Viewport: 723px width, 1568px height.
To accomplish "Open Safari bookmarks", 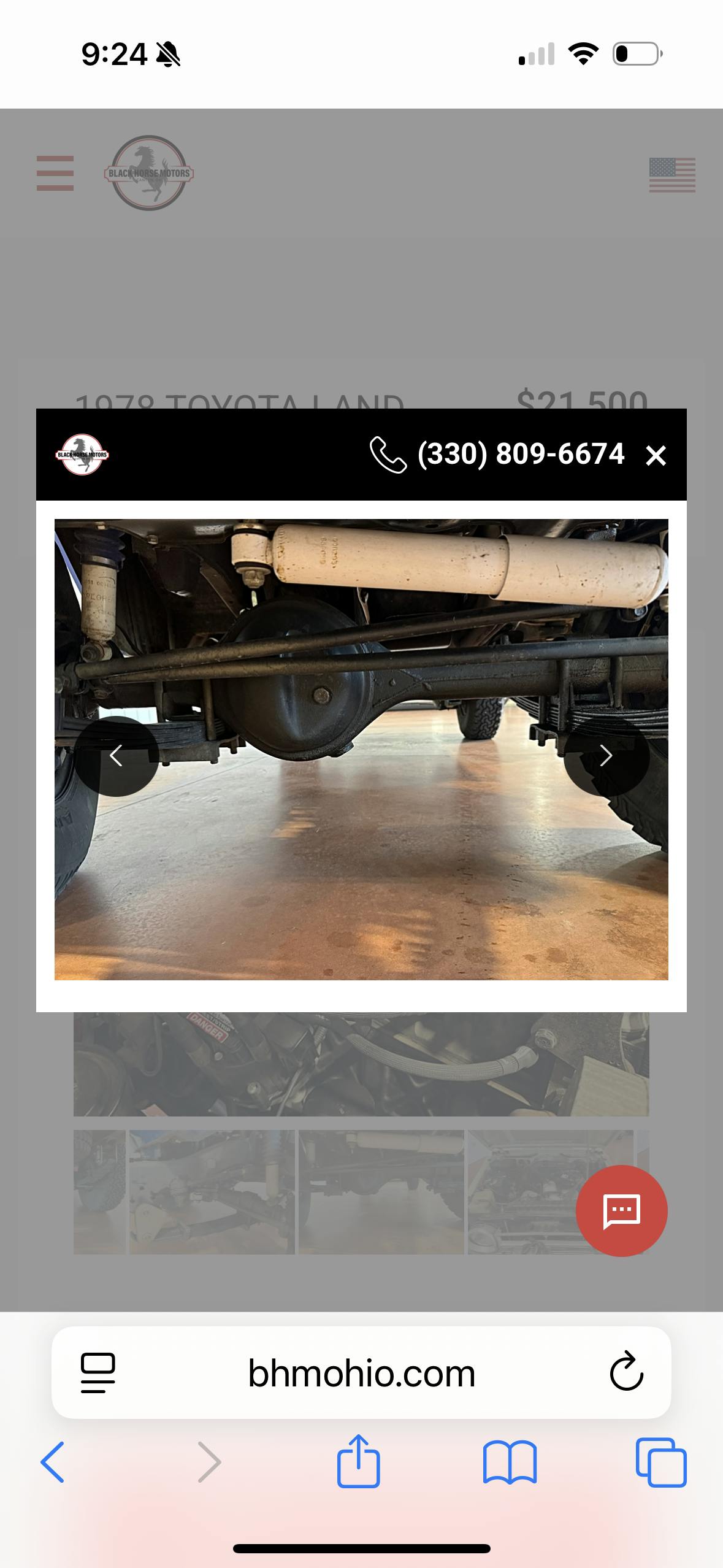I will (510, 1462).
